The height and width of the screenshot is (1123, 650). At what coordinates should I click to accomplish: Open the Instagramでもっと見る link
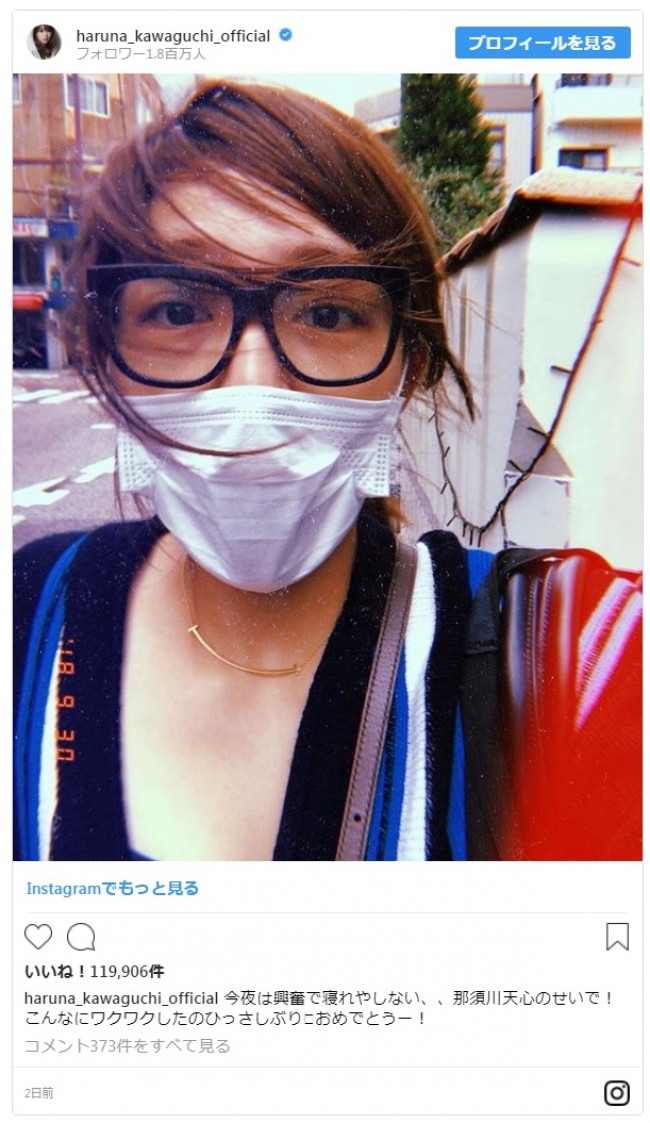click(x=112, y=888)
